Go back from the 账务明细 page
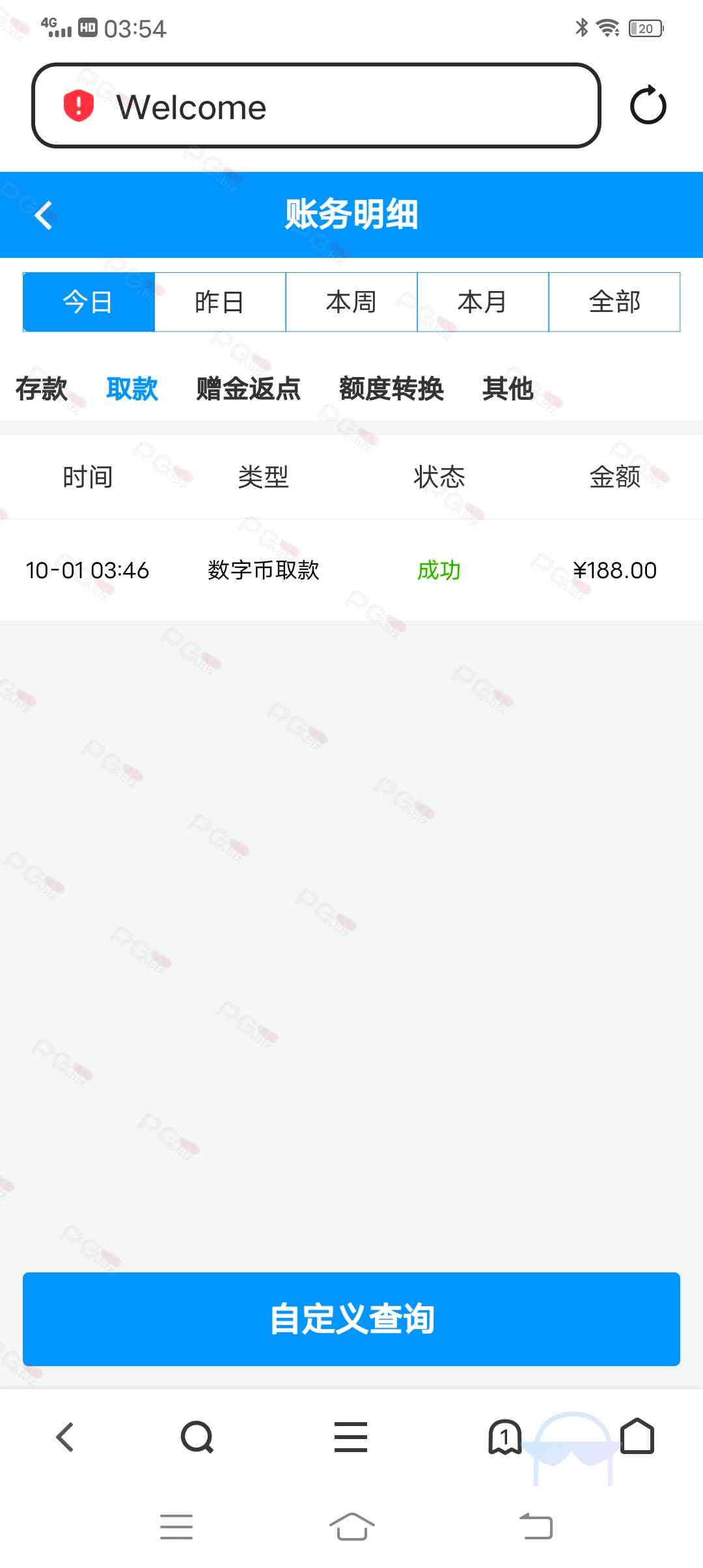The image size is (703, 1568). pyautogui.click(x=44, y=216)
